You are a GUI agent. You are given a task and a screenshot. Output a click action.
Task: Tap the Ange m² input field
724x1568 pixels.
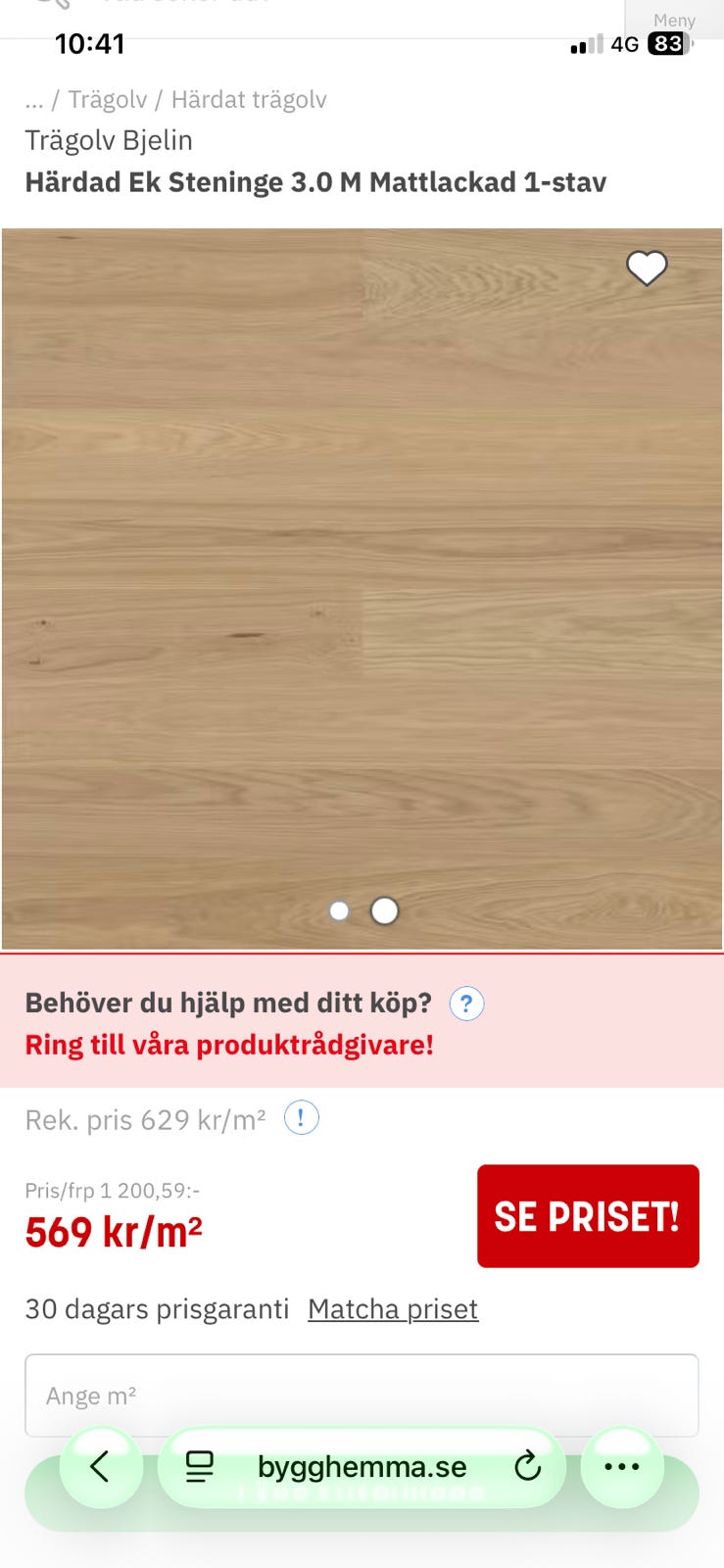(362, 1396)
